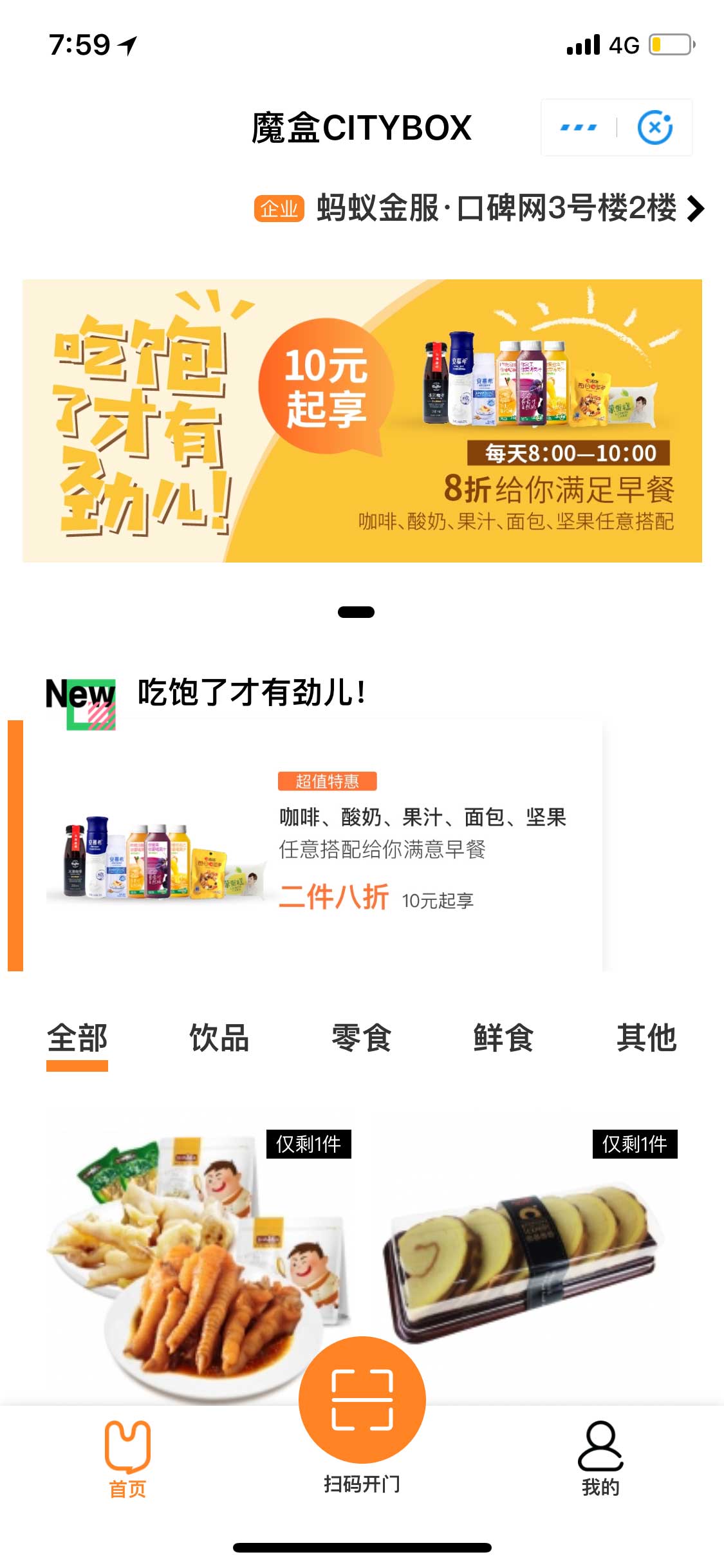Open the mini-program overflow menu
The image size is (724, 1568).
coord(578,127)
